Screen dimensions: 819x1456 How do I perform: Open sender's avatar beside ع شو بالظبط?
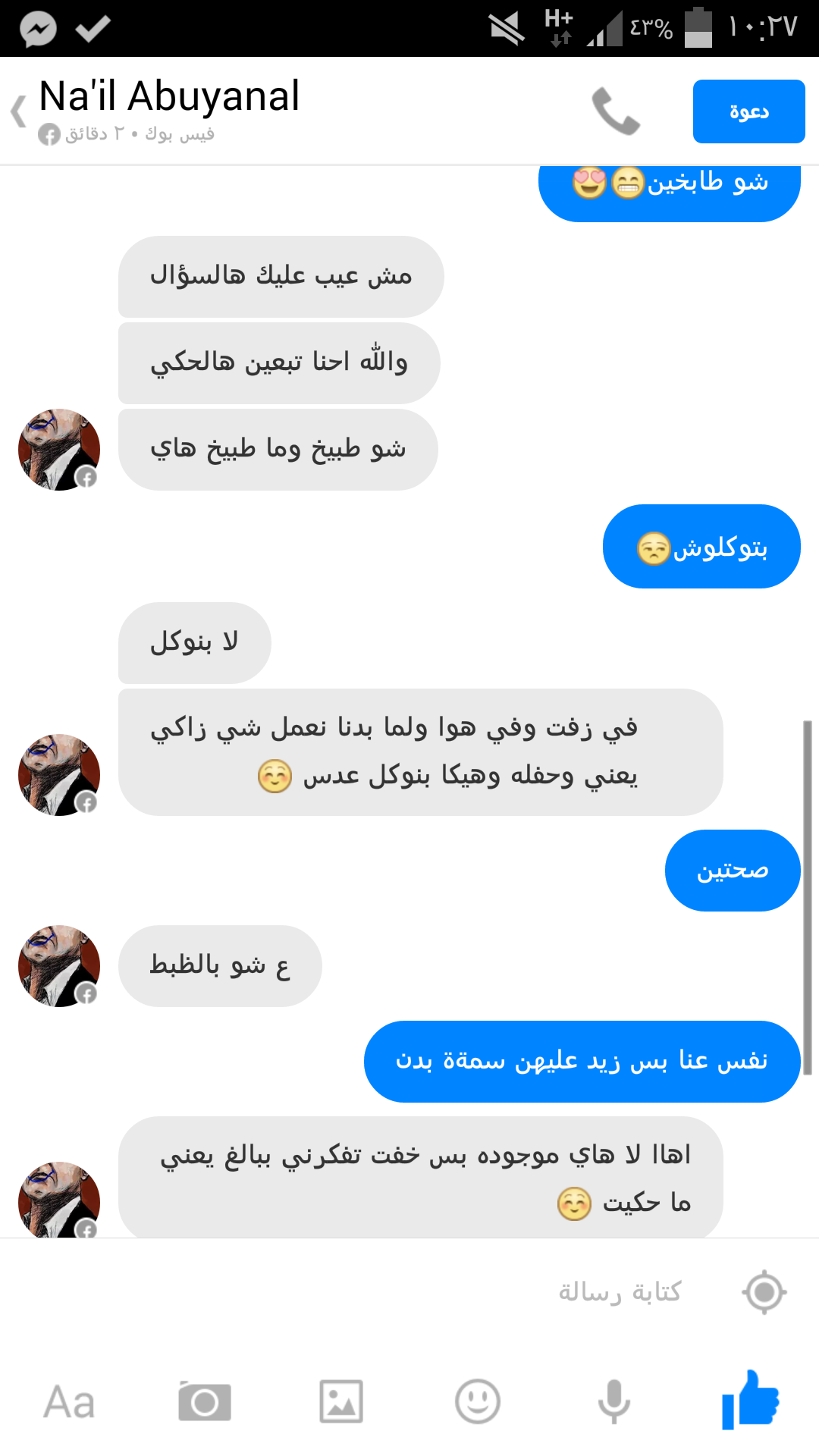pyautogui.click(x=59, y=966)
